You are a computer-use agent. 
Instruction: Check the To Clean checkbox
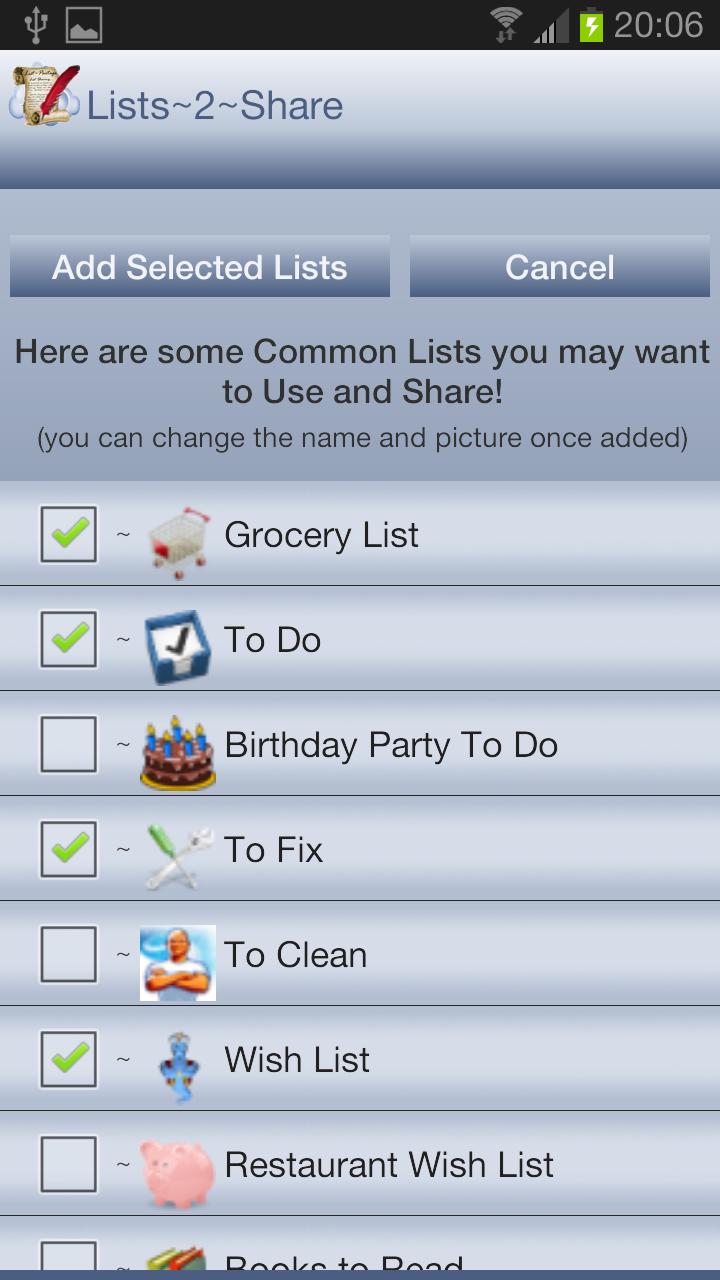pos(67,954)
